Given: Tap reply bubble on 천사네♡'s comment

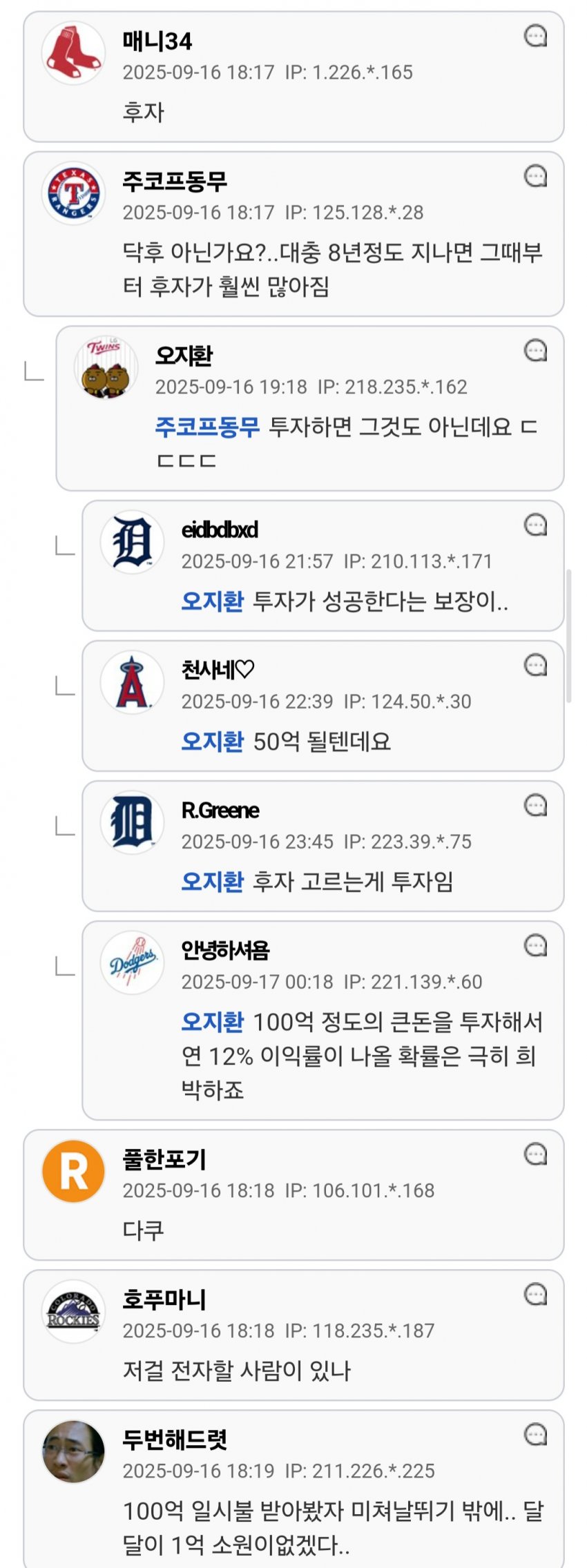Looking at the screenshot, I should tap(535, 665).
